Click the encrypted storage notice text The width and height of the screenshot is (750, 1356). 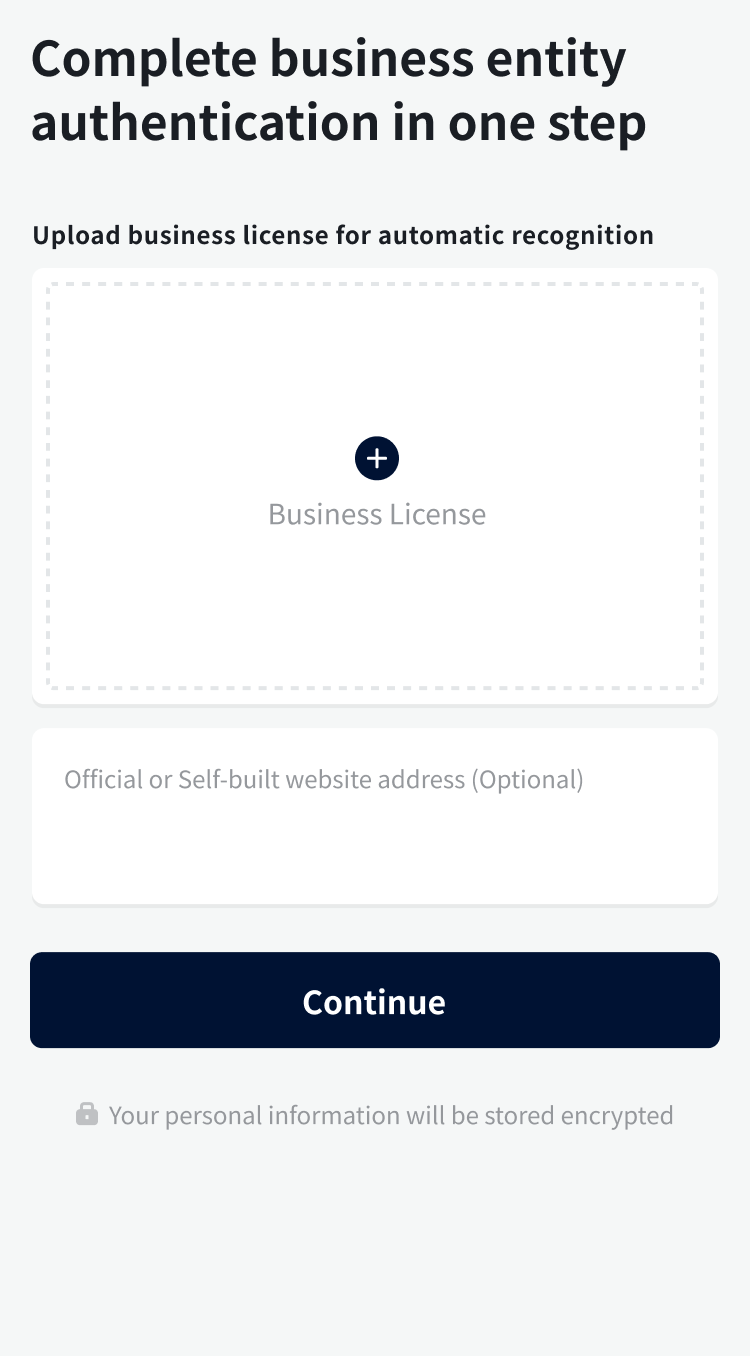pos(391,1114)
